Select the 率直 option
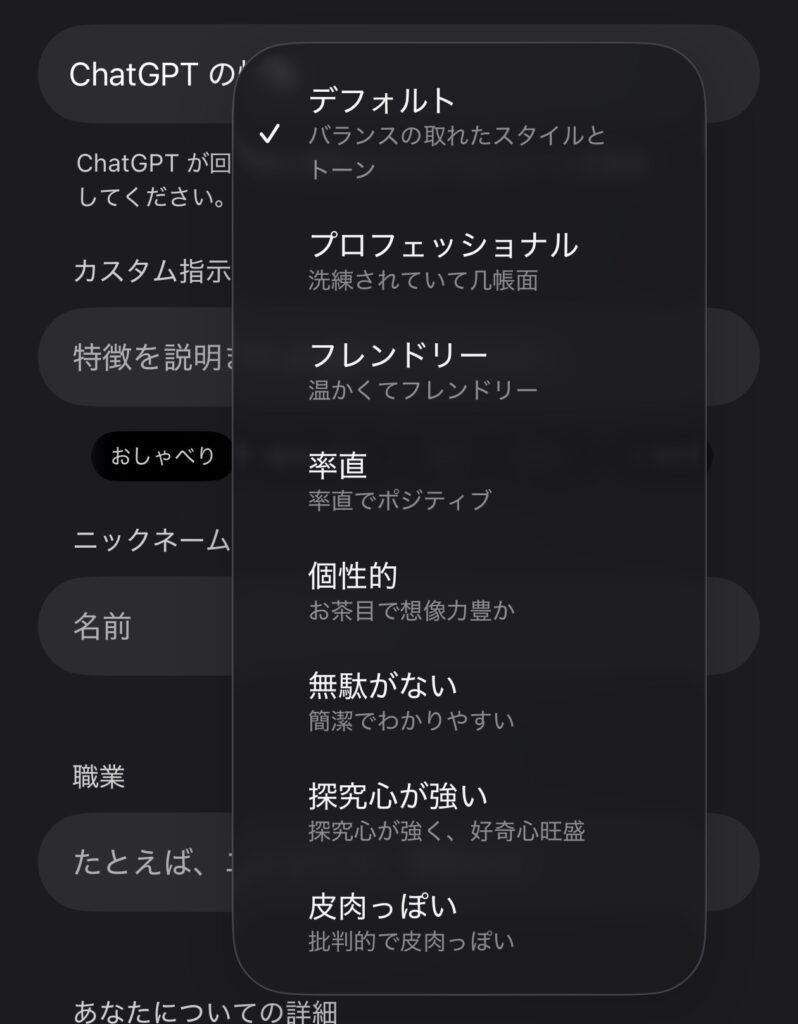This screenshot has width=798, height=1024. pos(400,479)
